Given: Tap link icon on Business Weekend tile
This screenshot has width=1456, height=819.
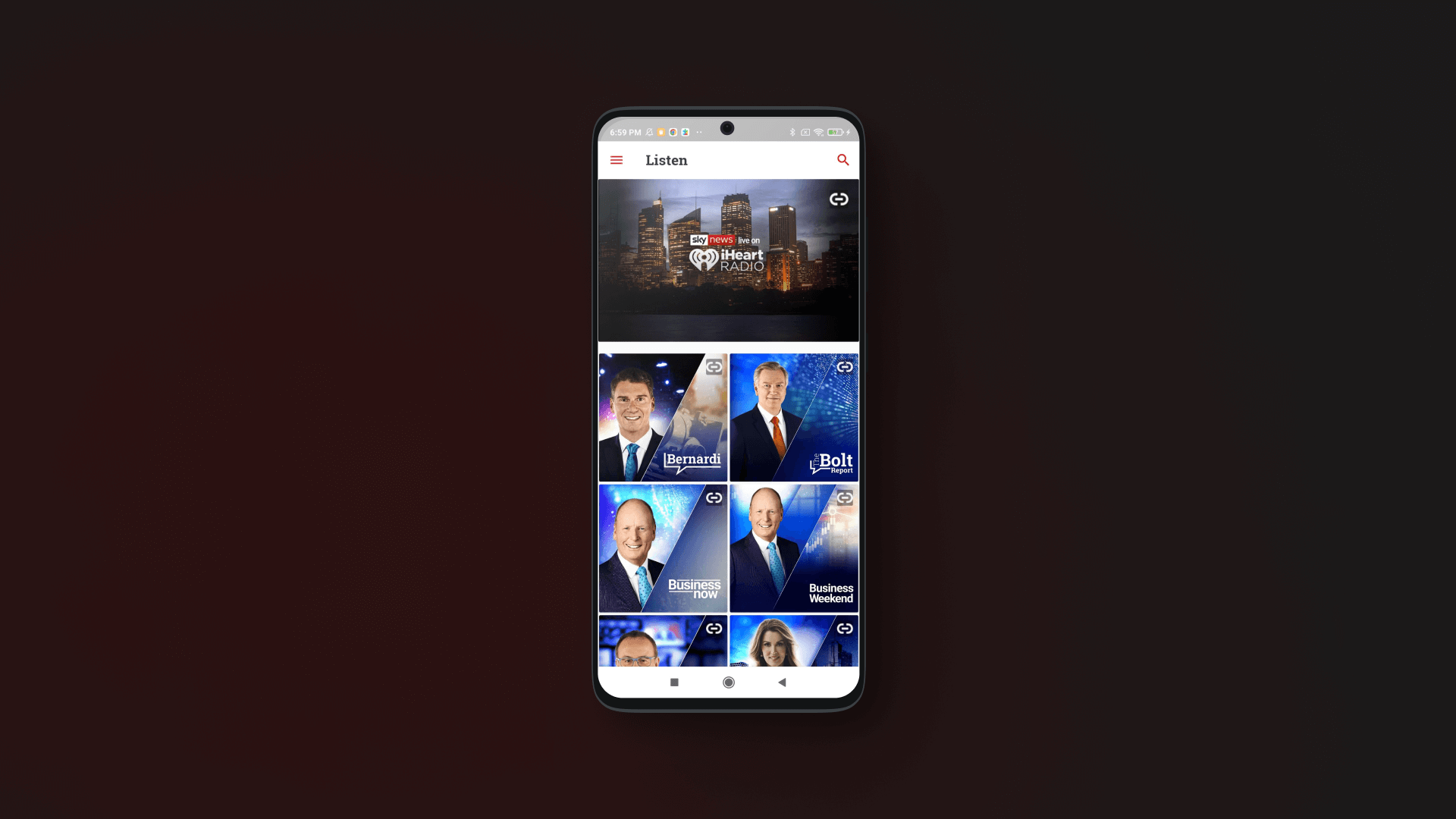Looking at the screenshot, I should click(x=844, y=497).
